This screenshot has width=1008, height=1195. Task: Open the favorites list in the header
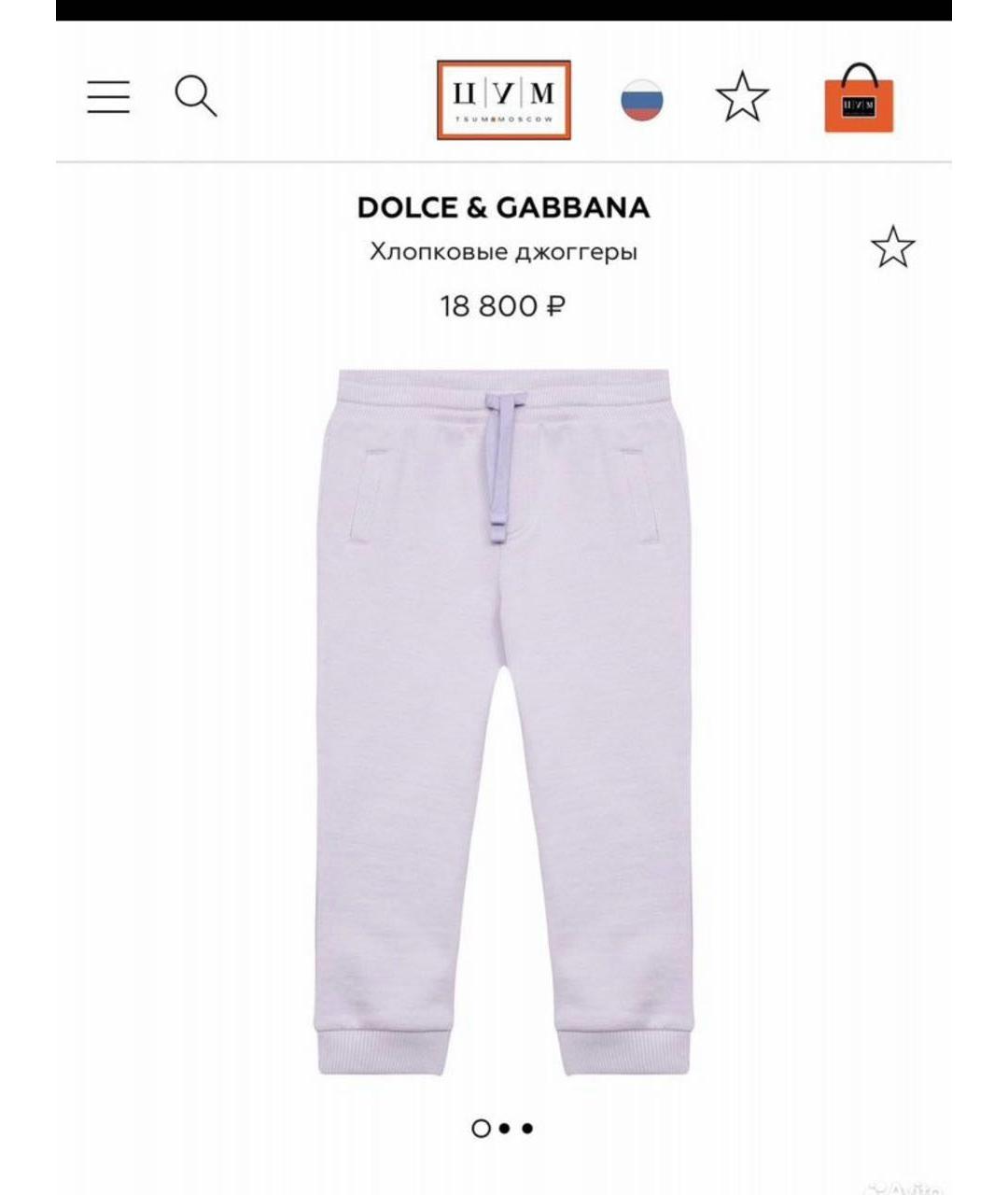click(742, 98)
